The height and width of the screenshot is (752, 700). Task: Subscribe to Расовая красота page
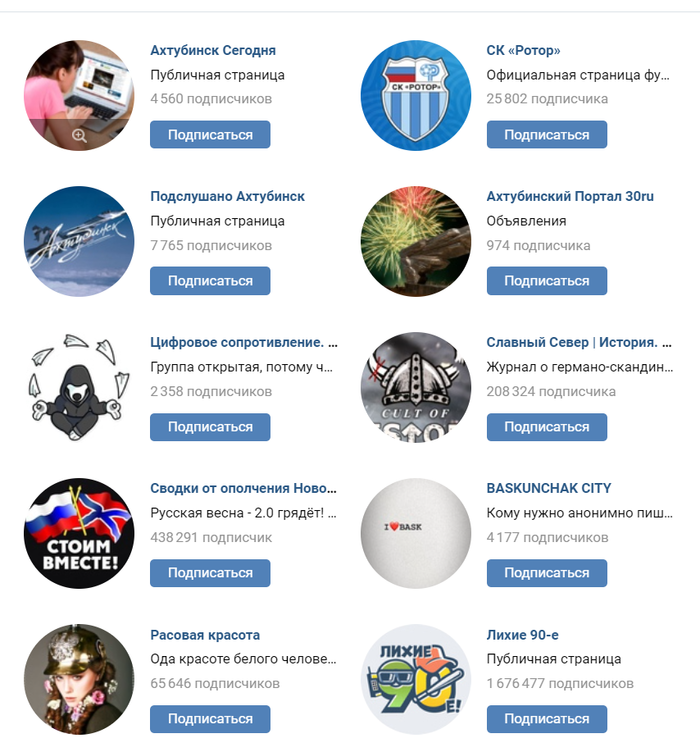point(210,719)
